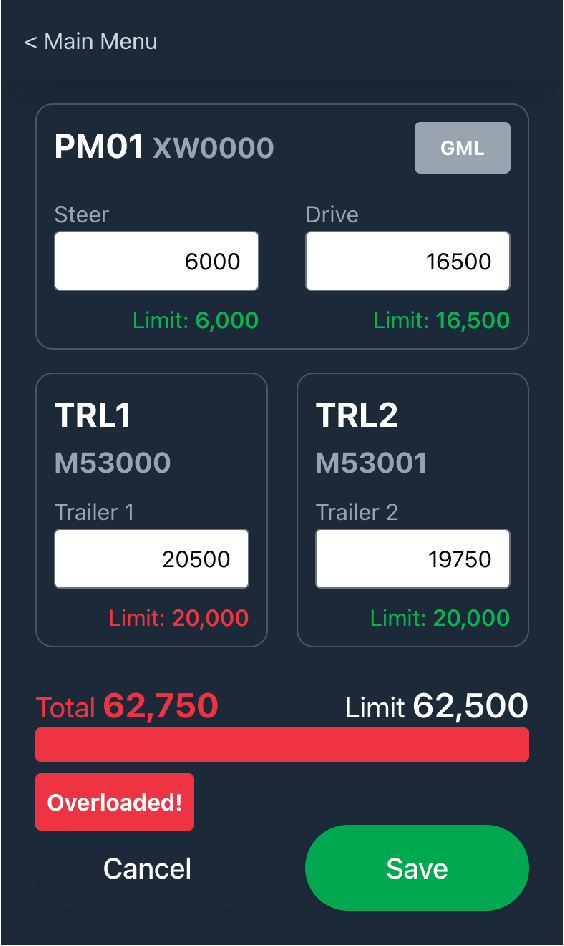Tap the GML button
The image size is (564, 946).
[463, 148]
